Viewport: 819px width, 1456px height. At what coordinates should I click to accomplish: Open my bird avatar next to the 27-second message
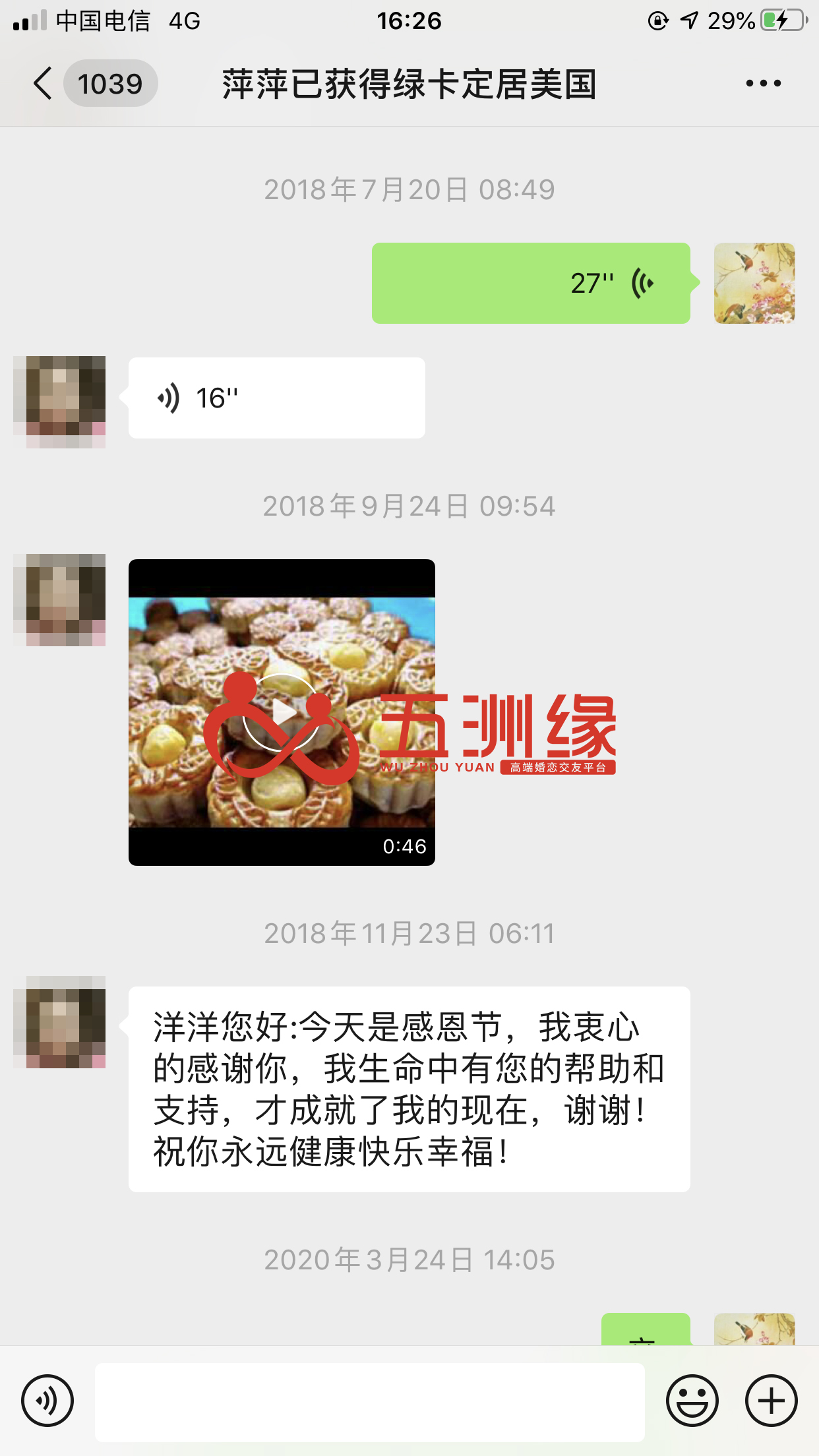tap(754, 284)
